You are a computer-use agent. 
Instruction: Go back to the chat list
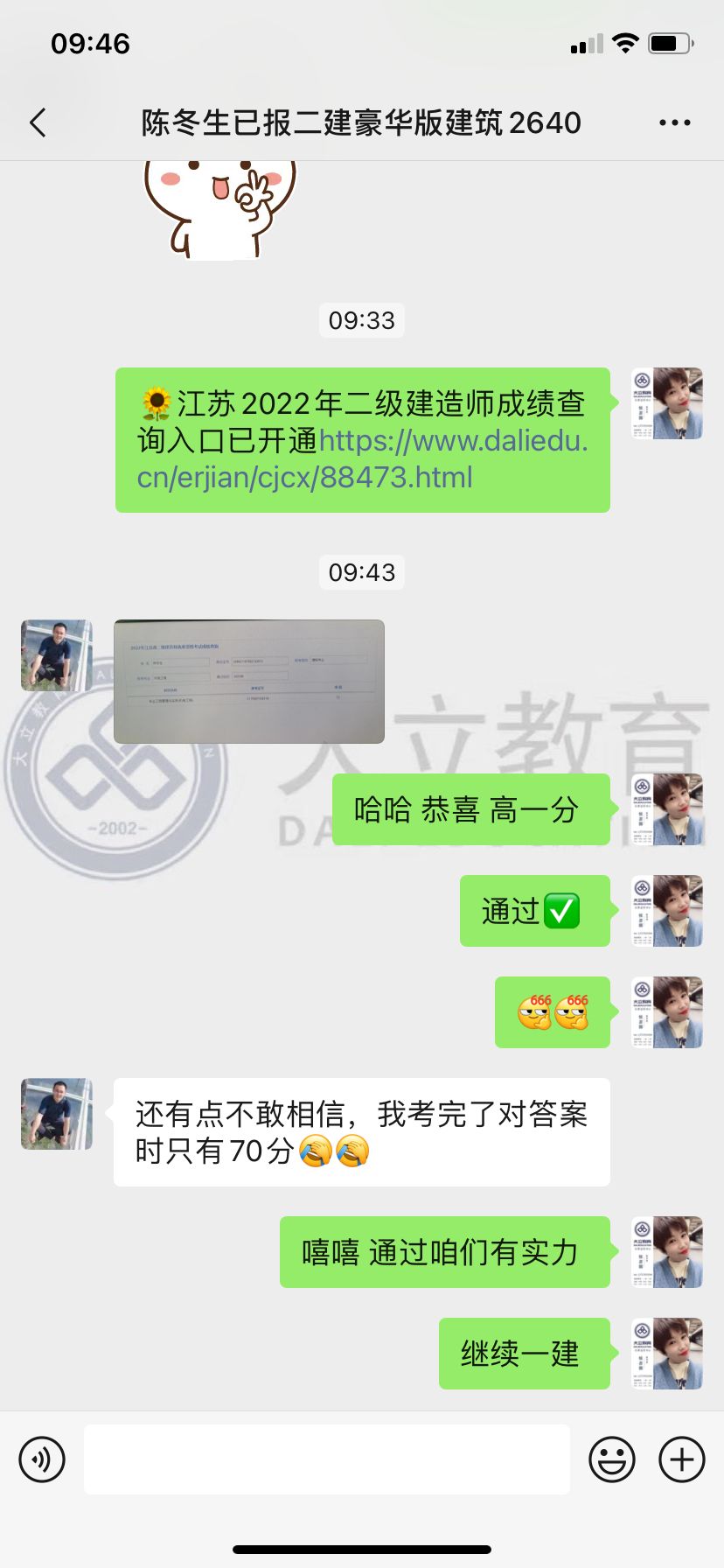[38, 122]
